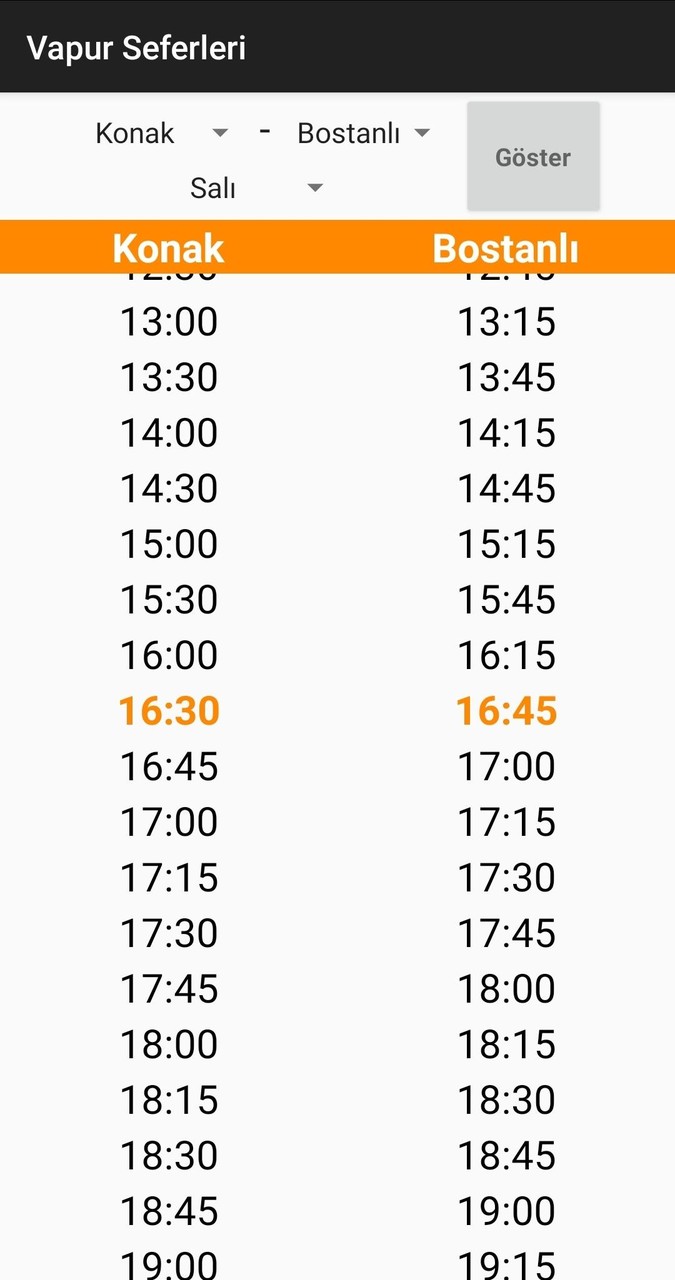Open the Bostanlı arrival pier dropdown
This screenshot has width=675, height=1280.
pos(363,133)
